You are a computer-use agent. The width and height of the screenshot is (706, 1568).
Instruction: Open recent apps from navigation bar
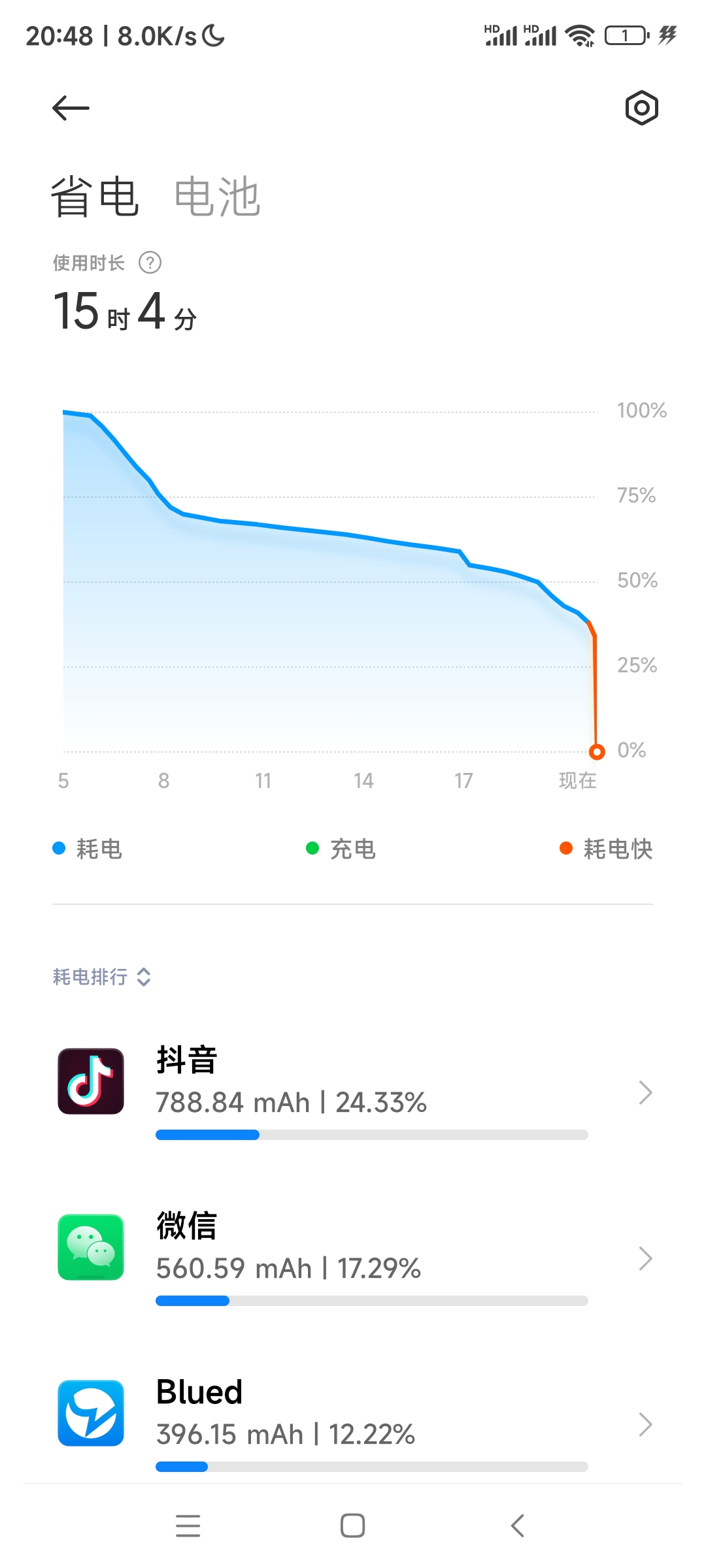tap(188, 1526)
